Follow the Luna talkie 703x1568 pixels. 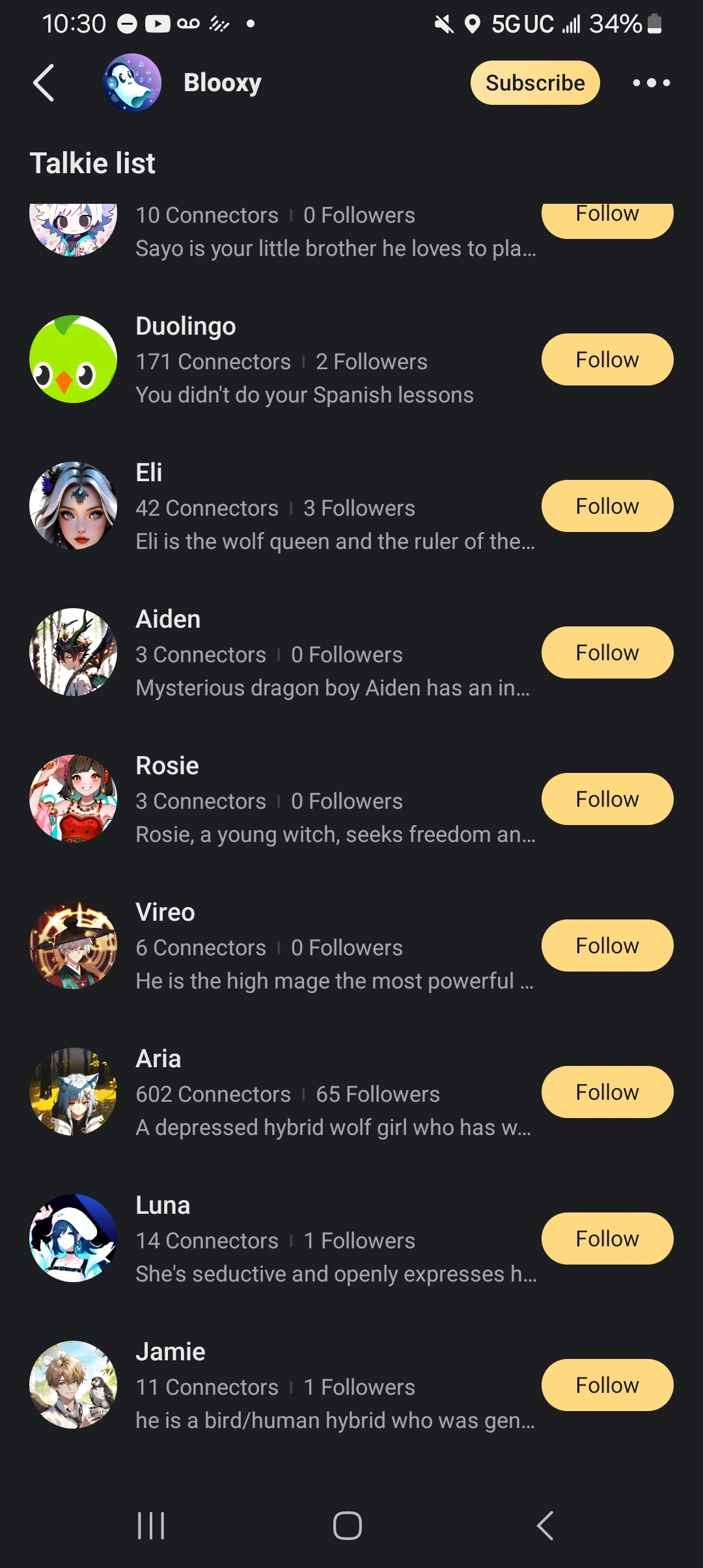click(607, 1239)
